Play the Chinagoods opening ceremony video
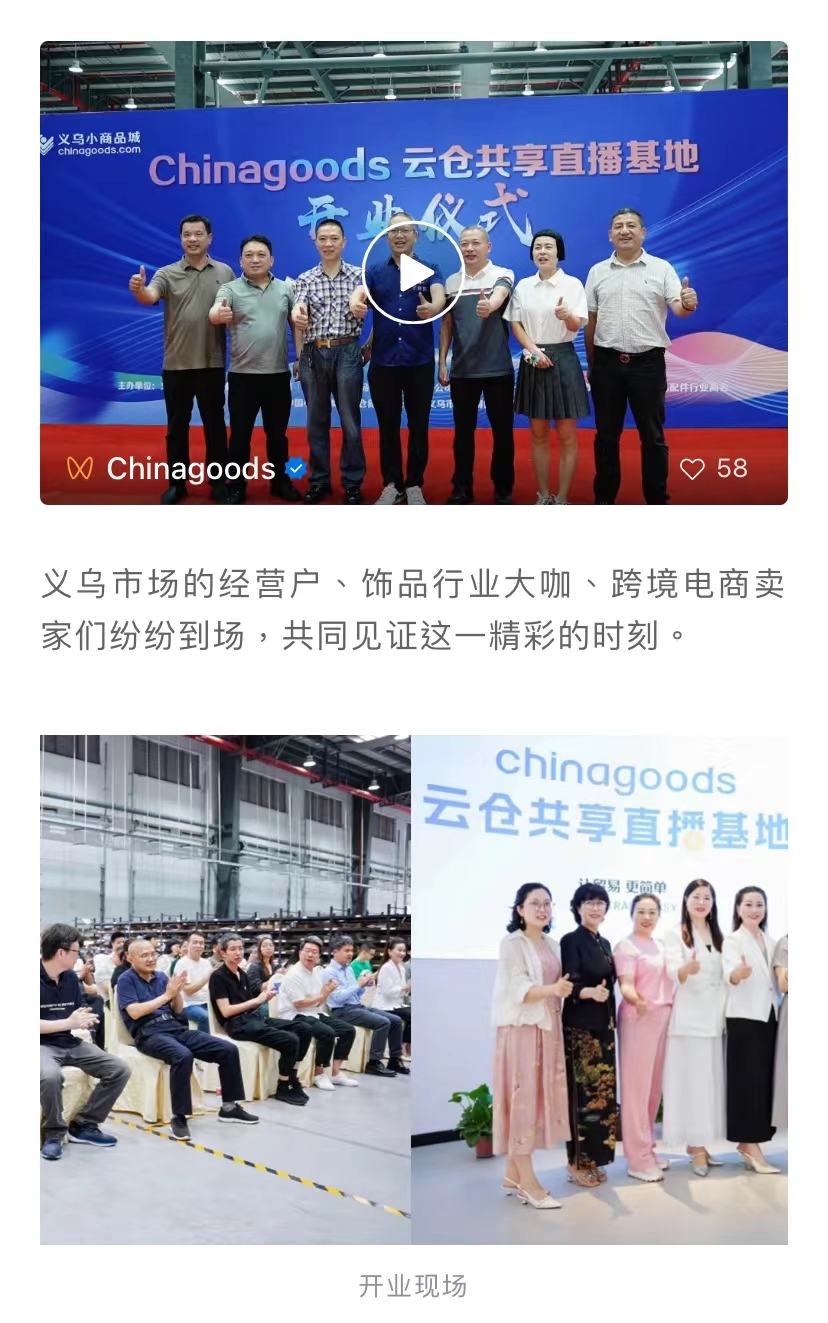The height and width of the screenshot is (1323, 828). [x=412, y=273]
